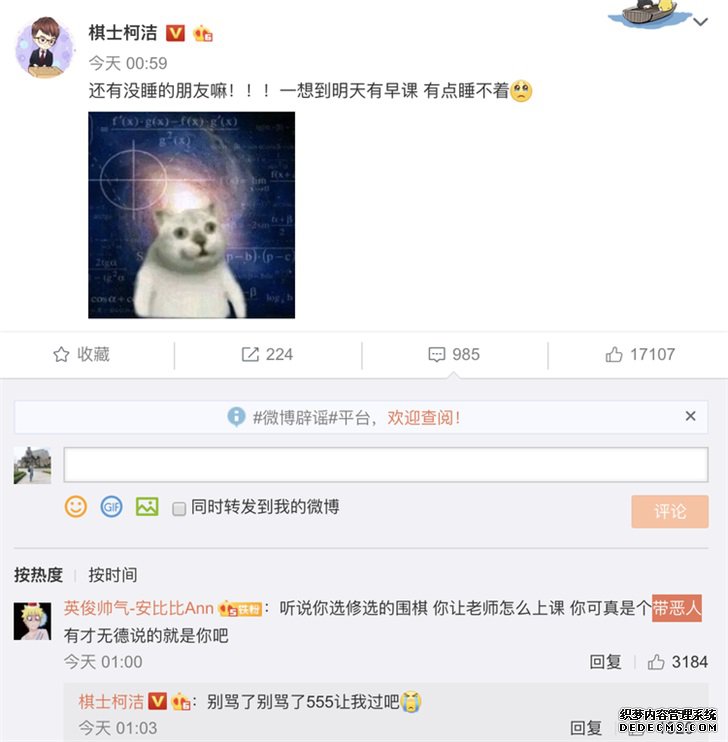728x742 pixels.
Task: Open 棋士柯洁's name link on the post
Action: [123, 33]
